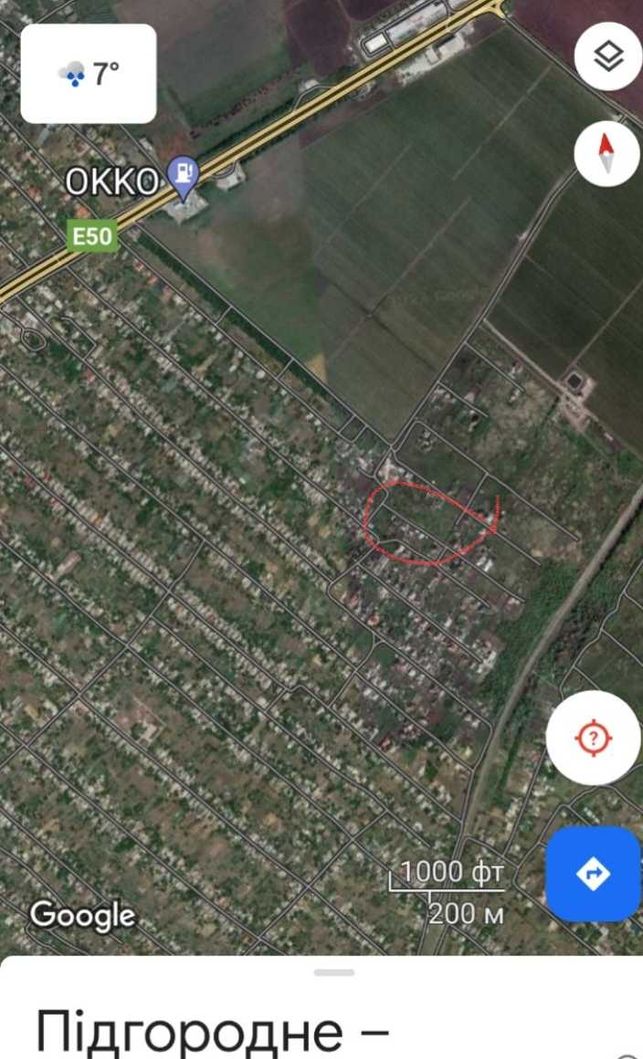Expand the Підгородне place sheet handle

pos(334,973)
